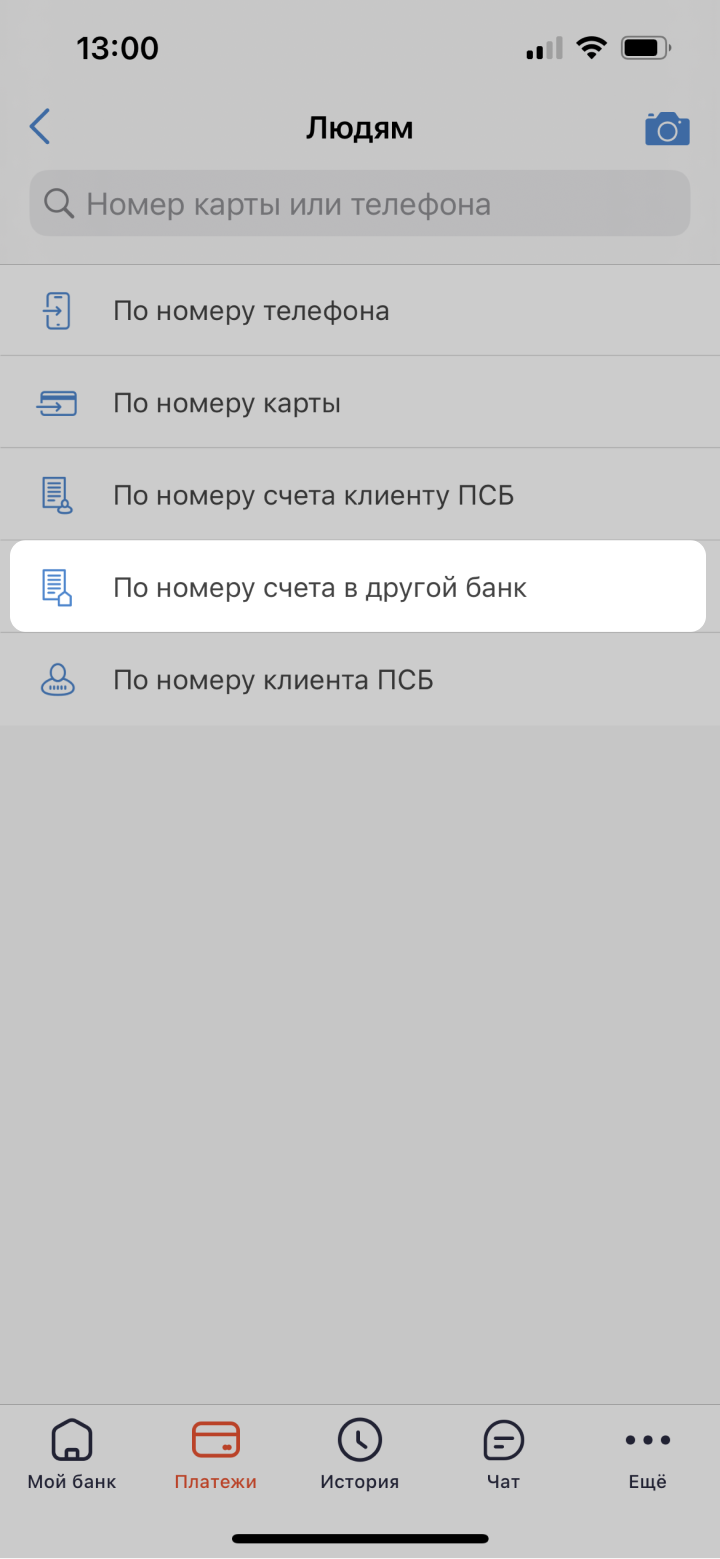720x1559 pixels.
Task: Open the Ещё tab
Action: pos(647,1455)
